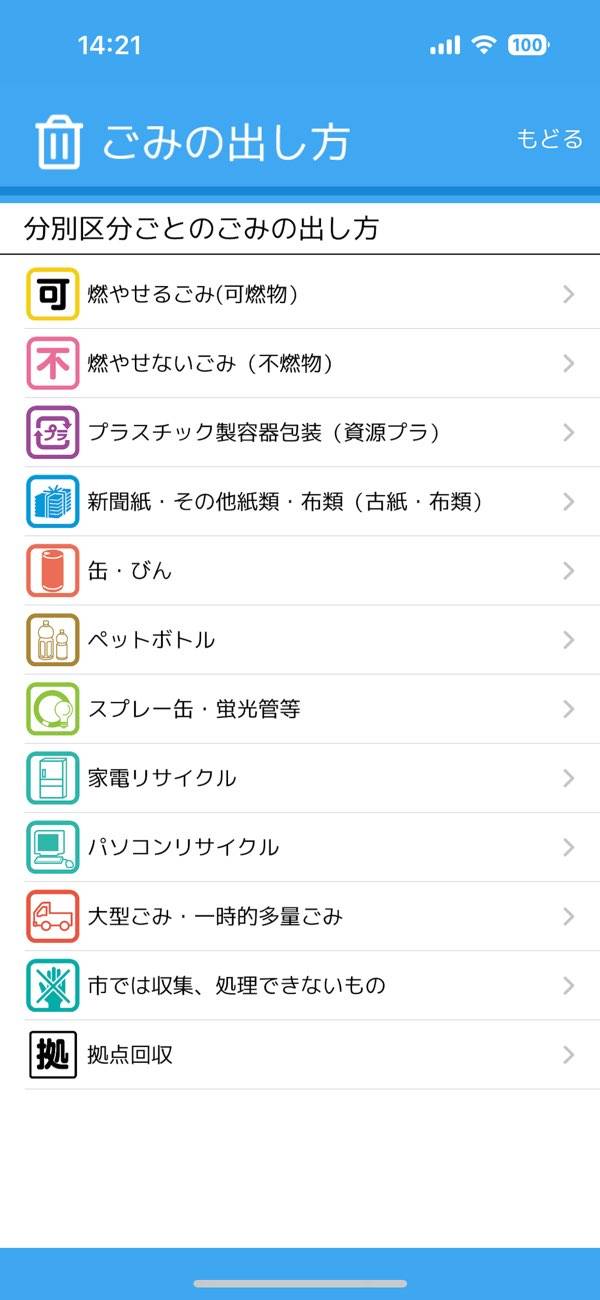Viewport: 600px width, 1300px height.
Task: Open the 缶・びん row
Action: [300, 570]
